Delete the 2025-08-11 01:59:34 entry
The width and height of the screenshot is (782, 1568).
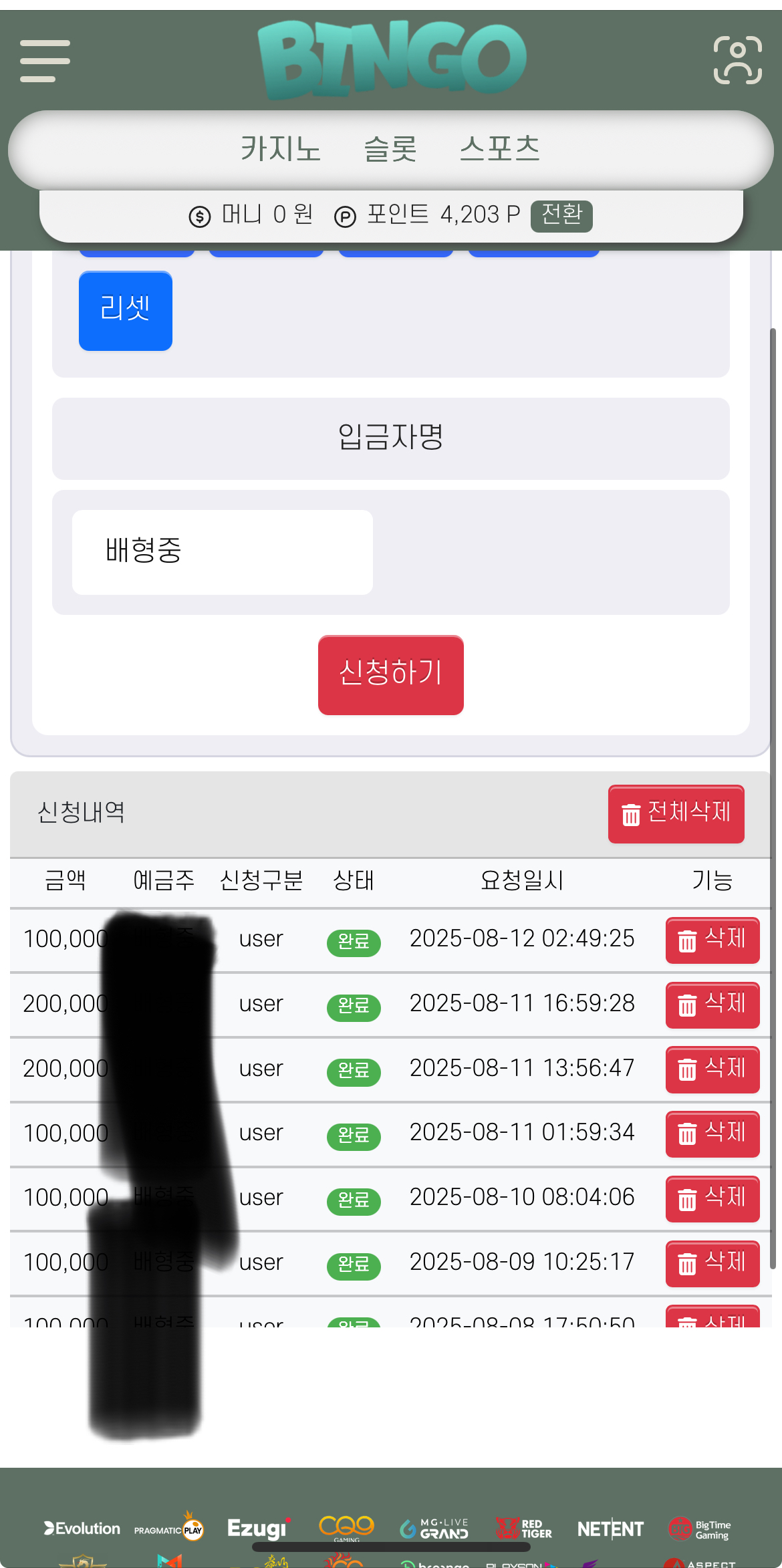pos(712,1134)
